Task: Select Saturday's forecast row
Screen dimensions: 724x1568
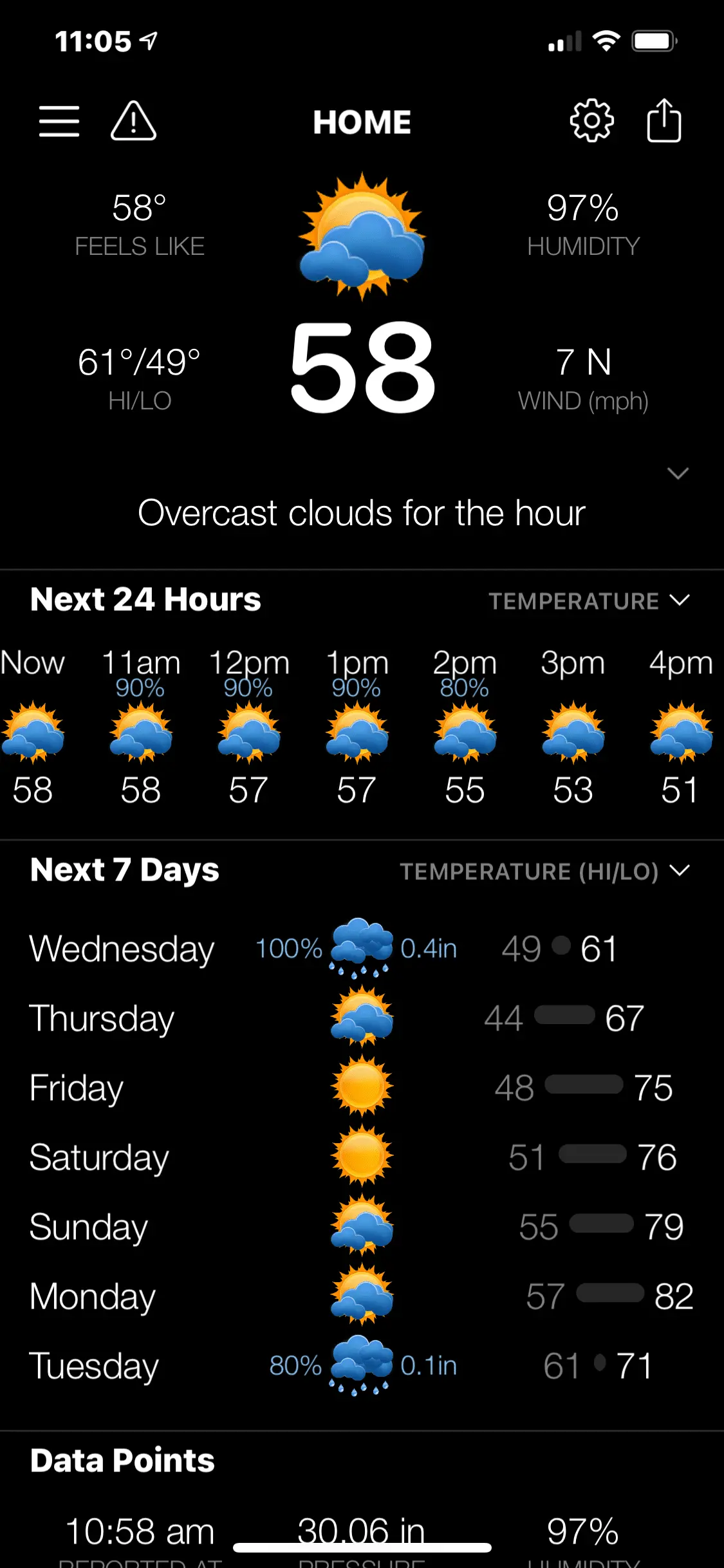Action: coord(362,1157)
